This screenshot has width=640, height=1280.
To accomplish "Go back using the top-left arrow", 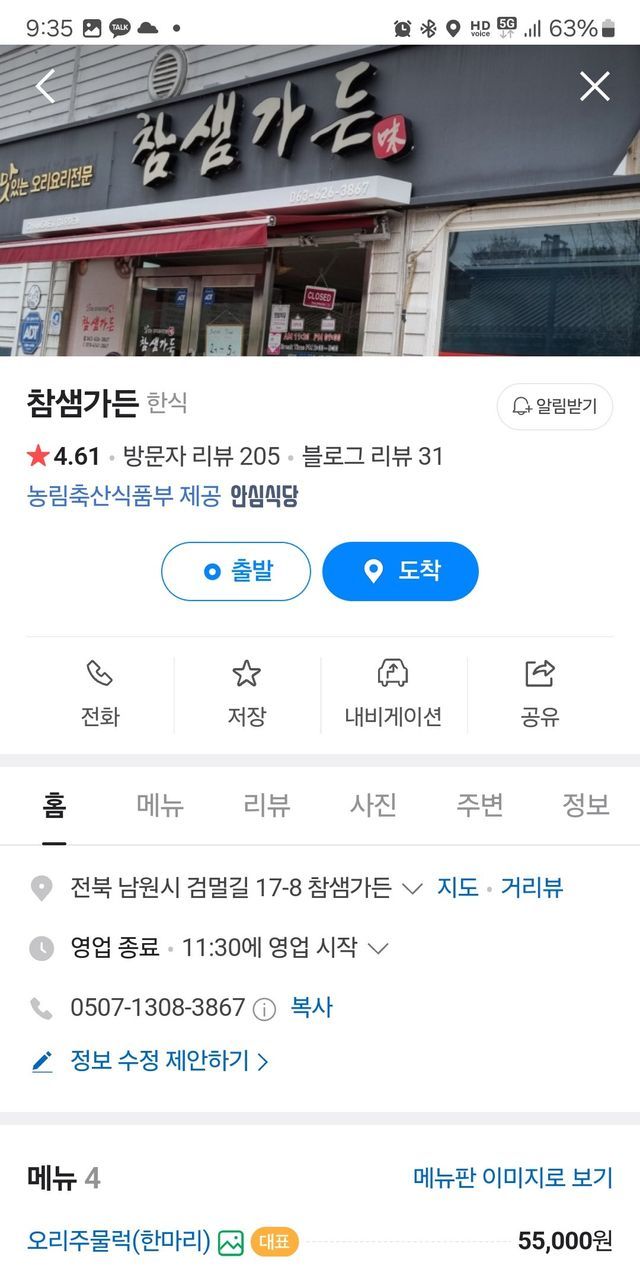I will (x=45, y=87).
